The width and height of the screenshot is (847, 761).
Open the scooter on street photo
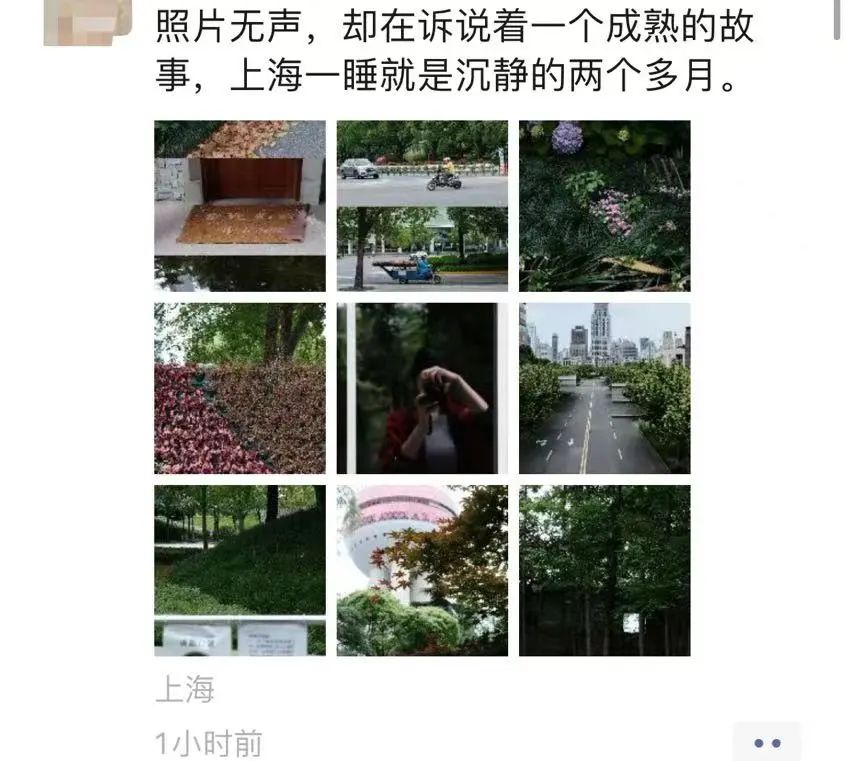click(422, 205)
